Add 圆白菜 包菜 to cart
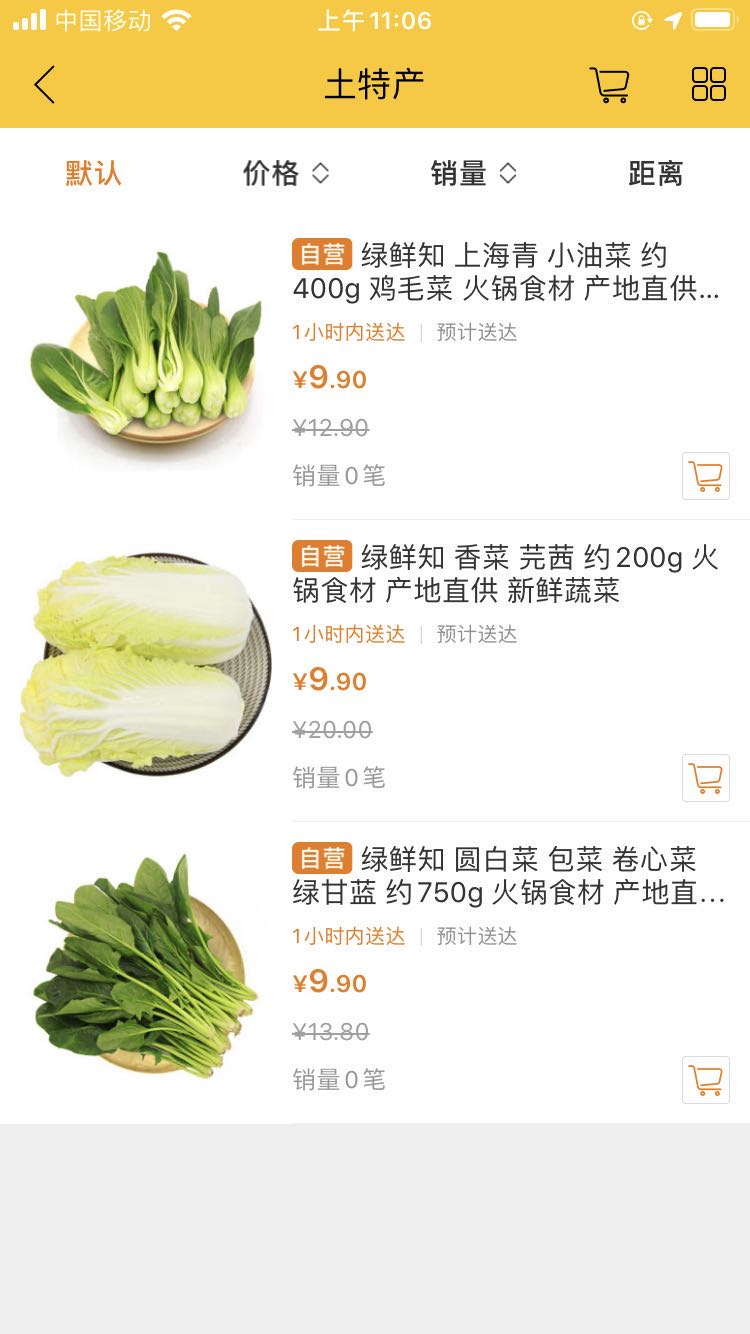Screen dimensions: 750x1334 (705, 1080)
